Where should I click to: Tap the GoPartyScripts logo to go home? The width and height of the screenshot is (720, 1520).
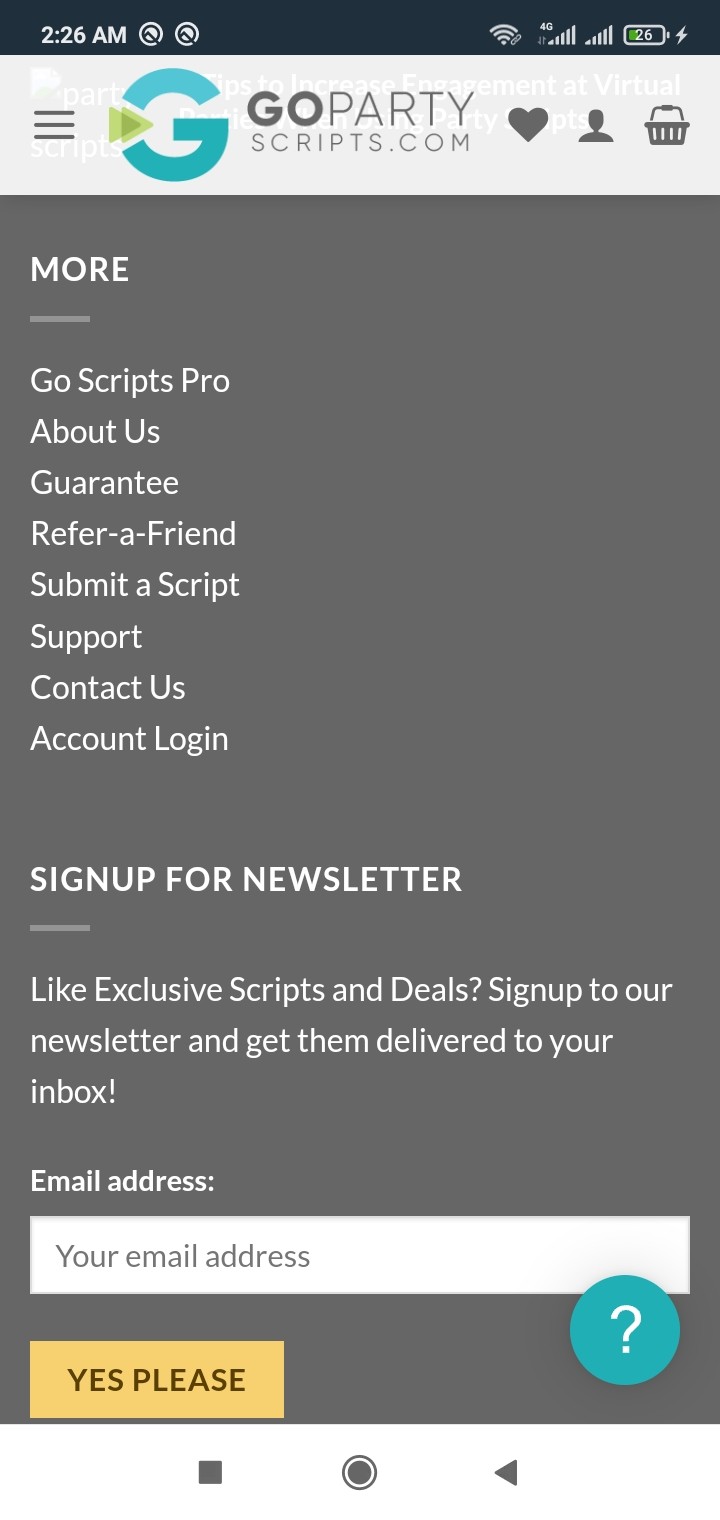point(290,125)
